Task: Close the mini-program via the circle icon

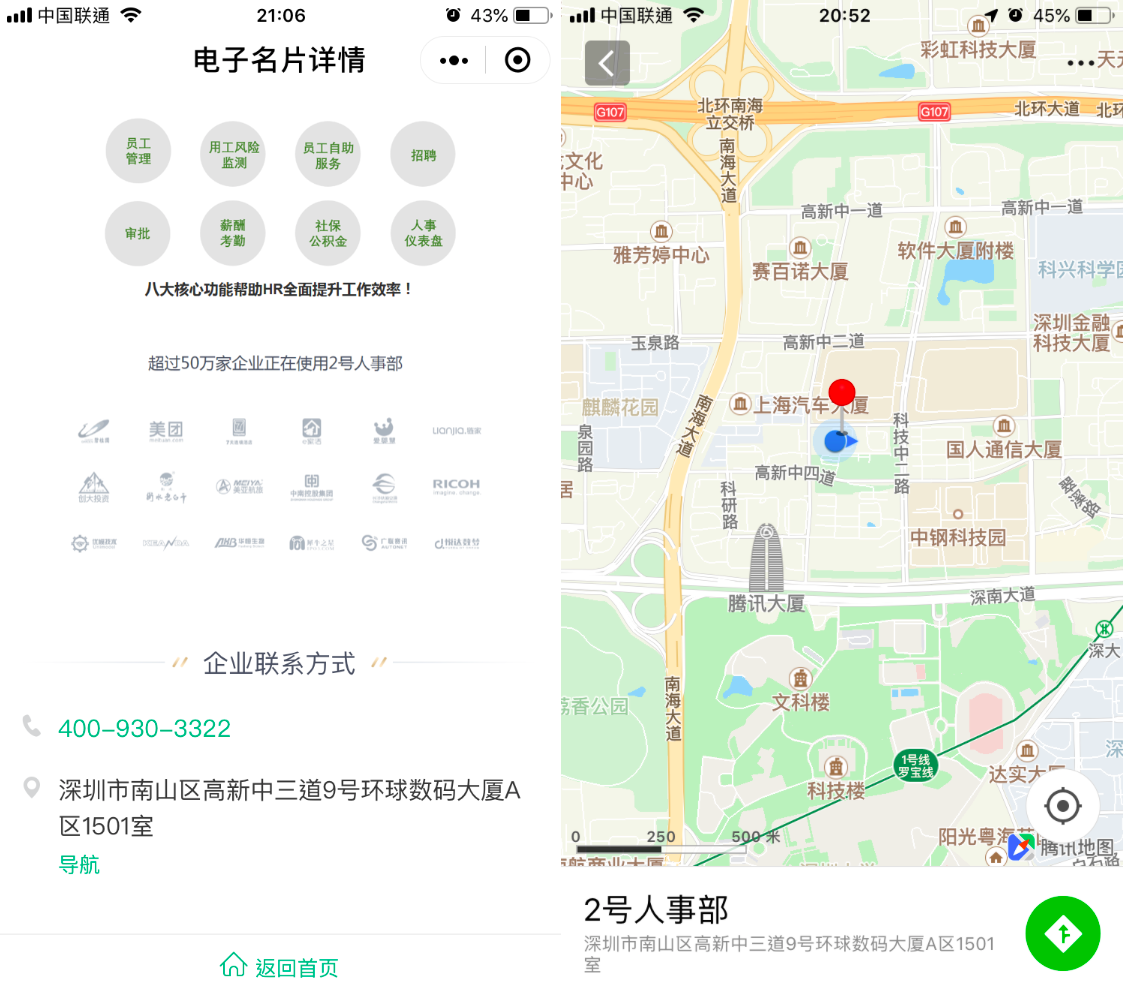Action: point(518,61)
